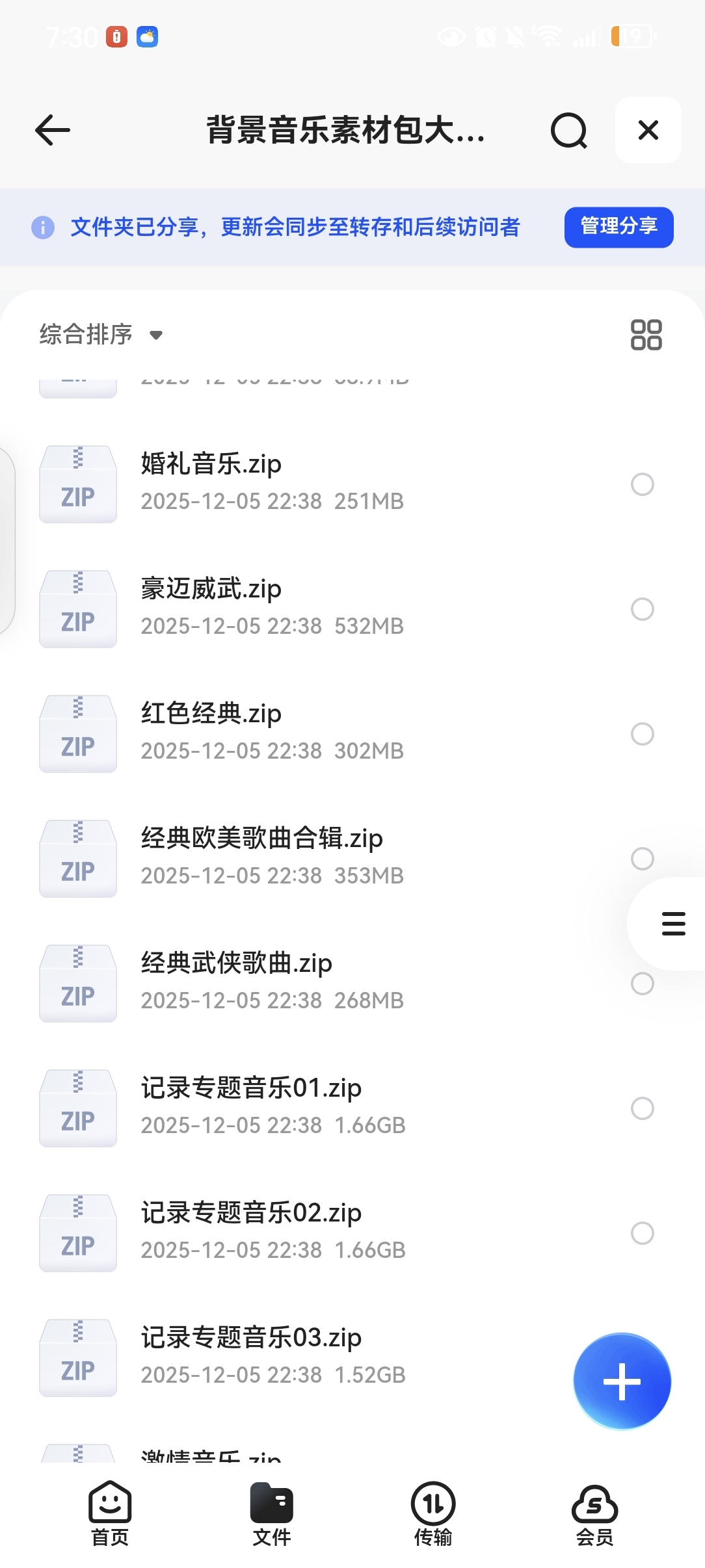Screen dimensions: 705x1568
Task: Open the side floating menu handle
Action: point(673,924)
